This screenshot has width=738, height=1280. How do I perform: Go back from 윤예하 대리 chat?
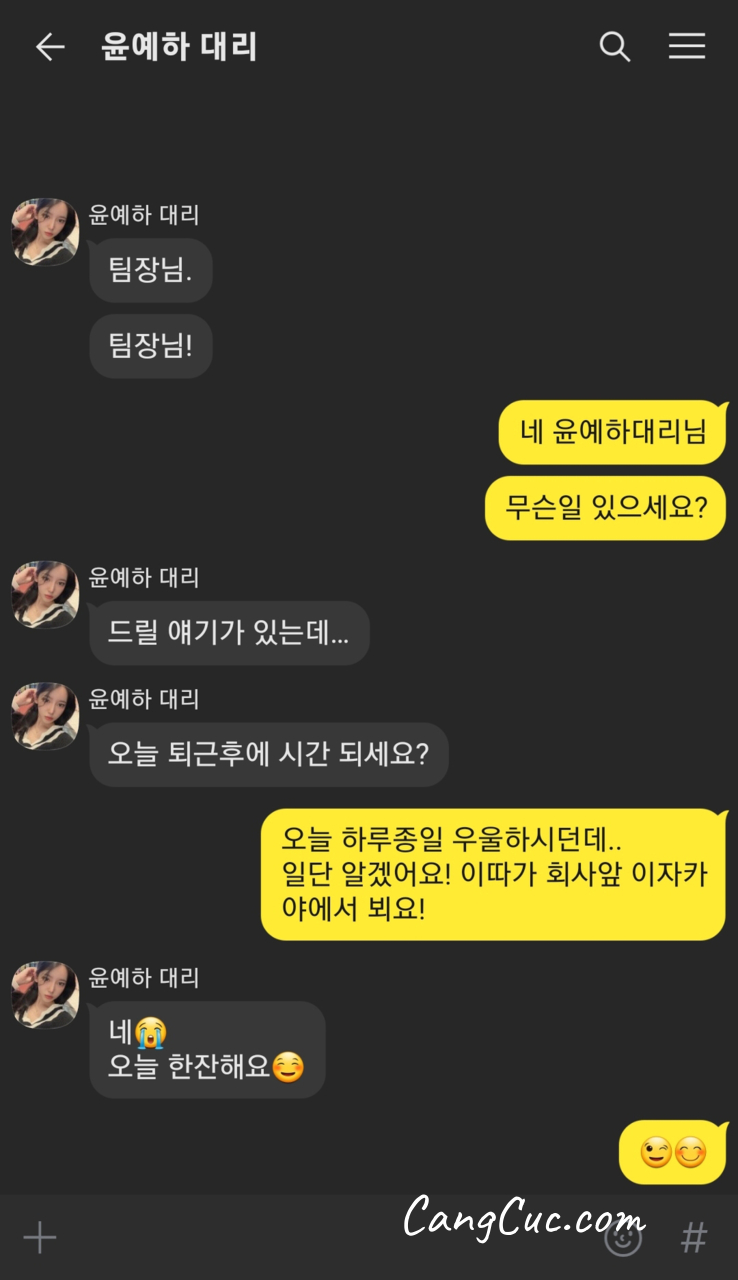point(49,47)
